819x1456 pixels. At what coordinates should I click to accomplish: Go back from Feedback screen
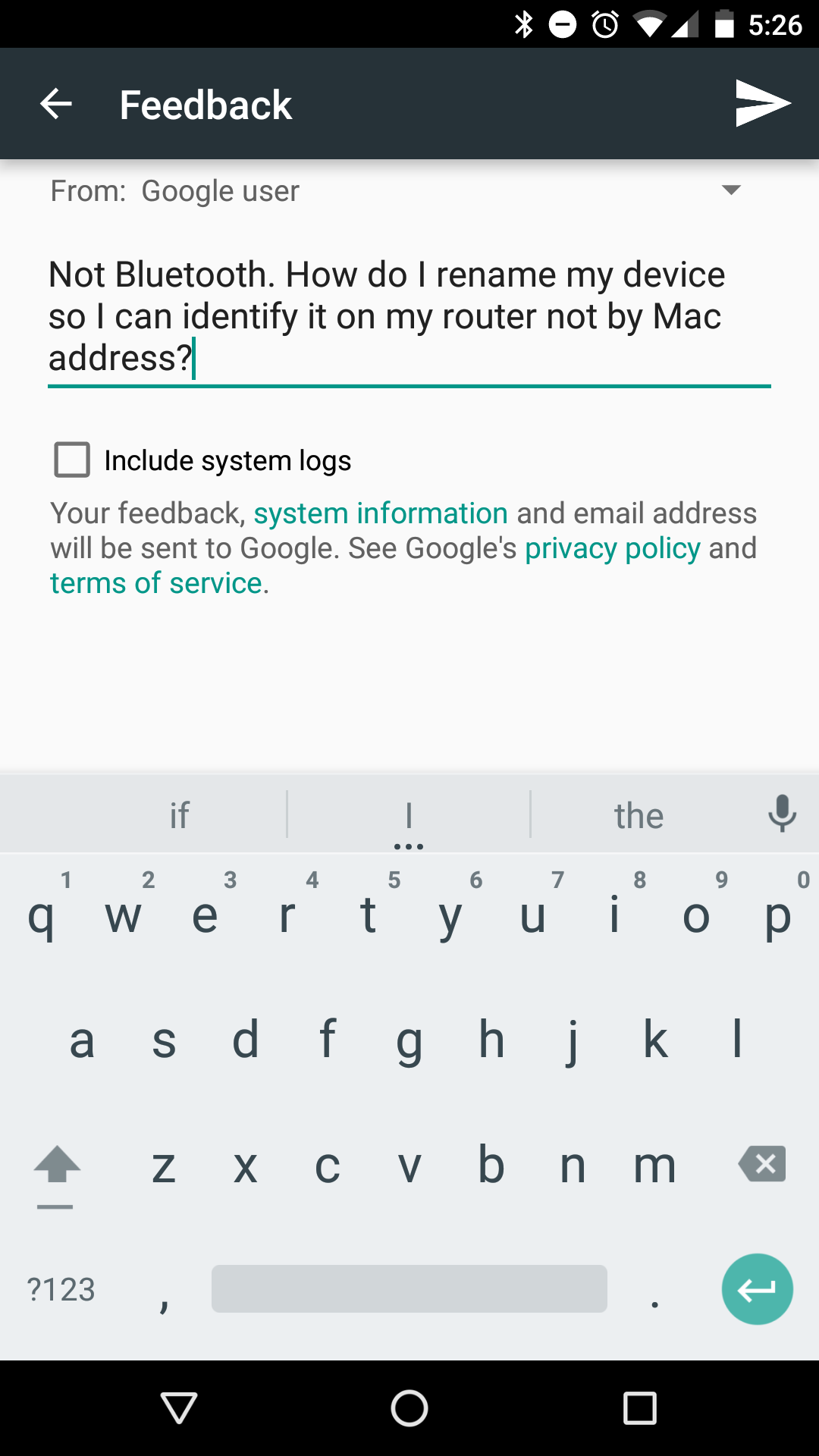pyautogui.click(x=56, y=104)
